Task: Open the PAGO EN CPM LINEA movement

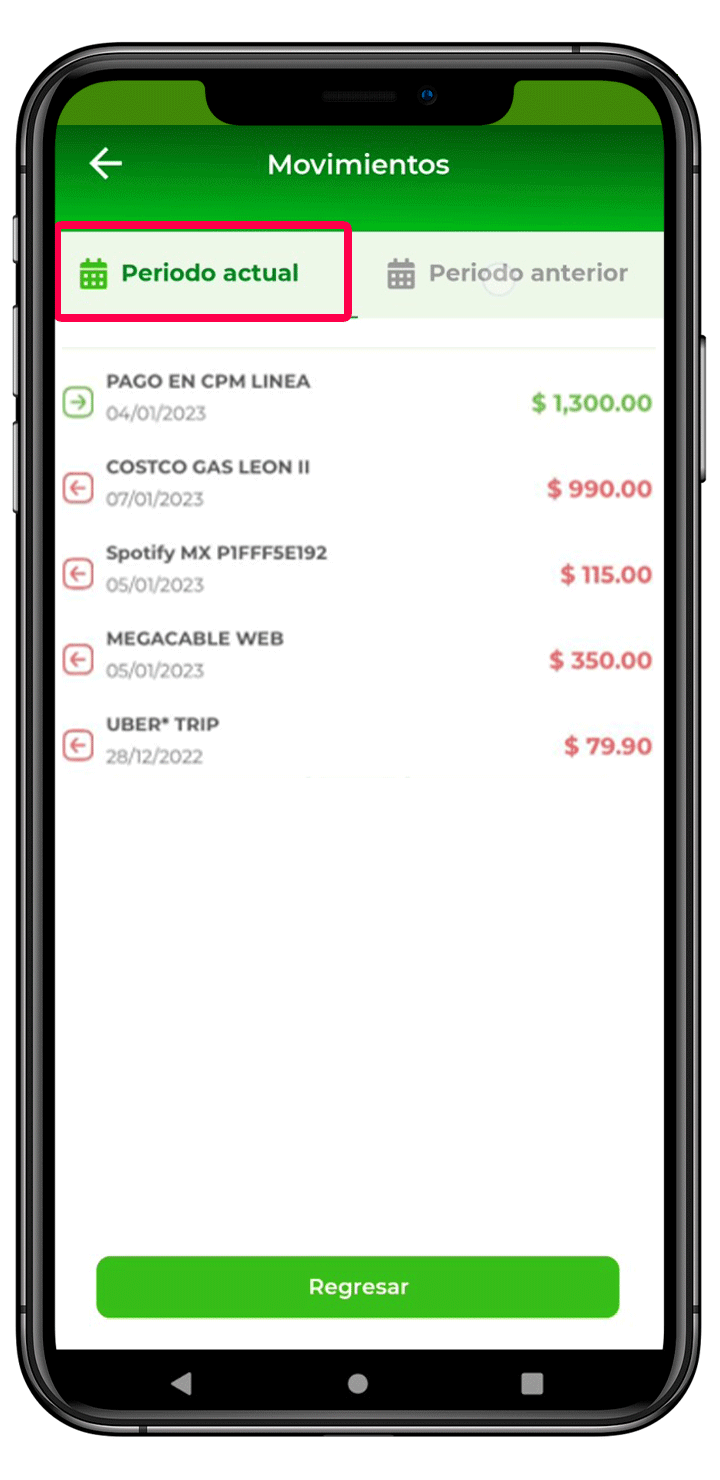Action: [358, 397]
